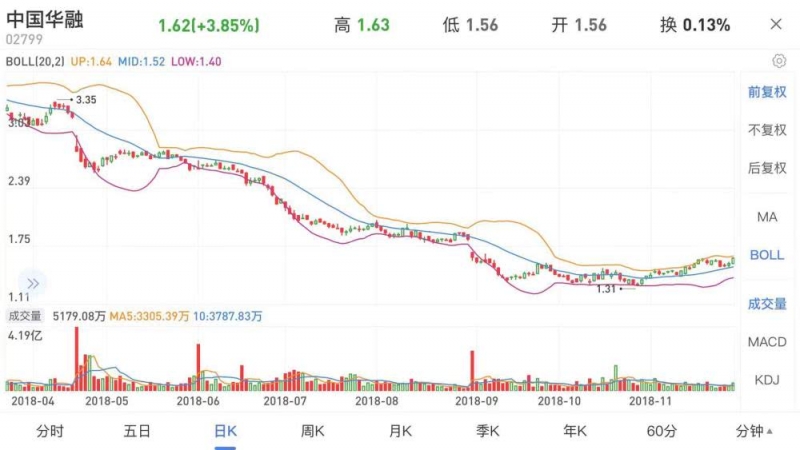Viewport: 800px width, 450px height.
Task: Switch to the 五日 tab
Action: point(137,431)
